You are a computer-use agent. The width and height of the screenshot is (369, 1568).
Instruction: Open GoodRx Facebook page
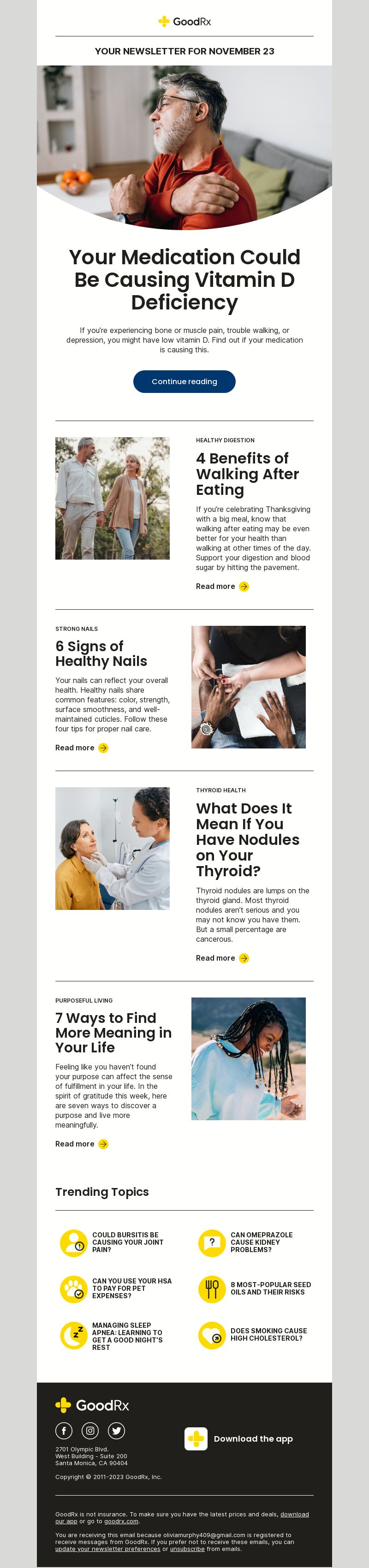64,1431
